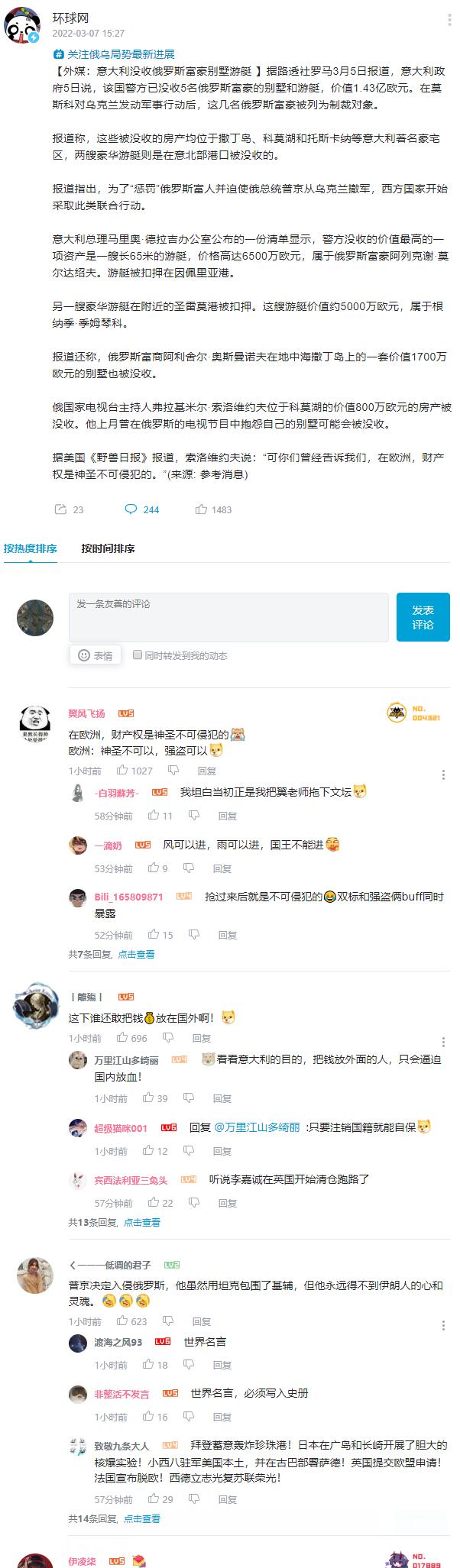Check 同时转发到我的动态 option

(138, 655)
